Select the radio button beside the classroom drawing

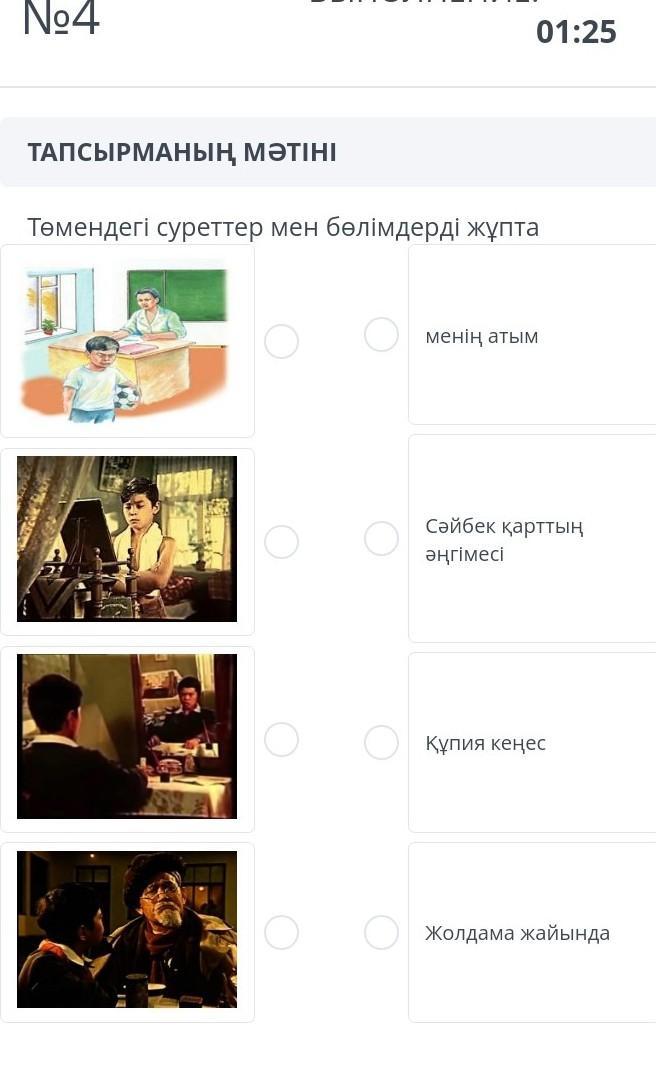(x=281, y=341)
